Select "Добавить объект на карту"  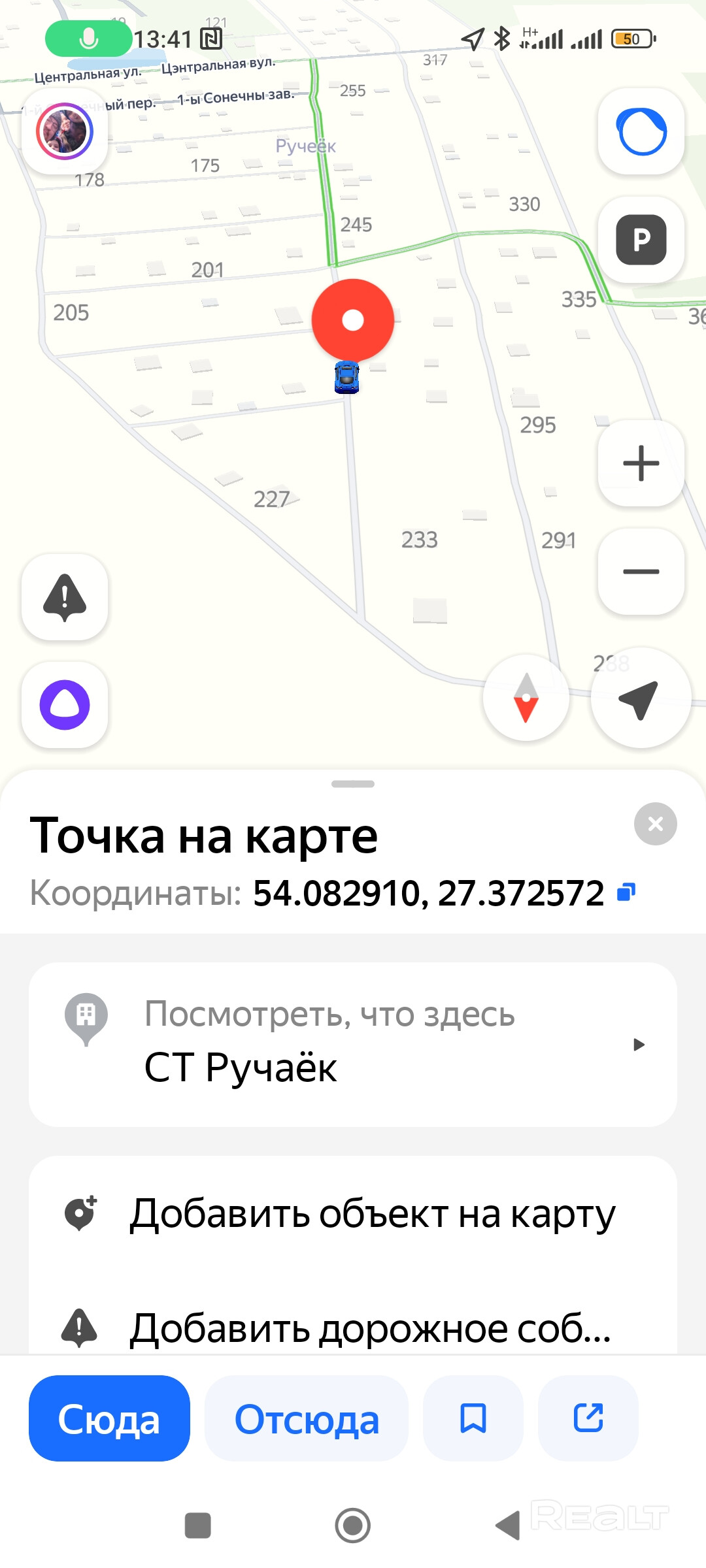click(353, 1214)
